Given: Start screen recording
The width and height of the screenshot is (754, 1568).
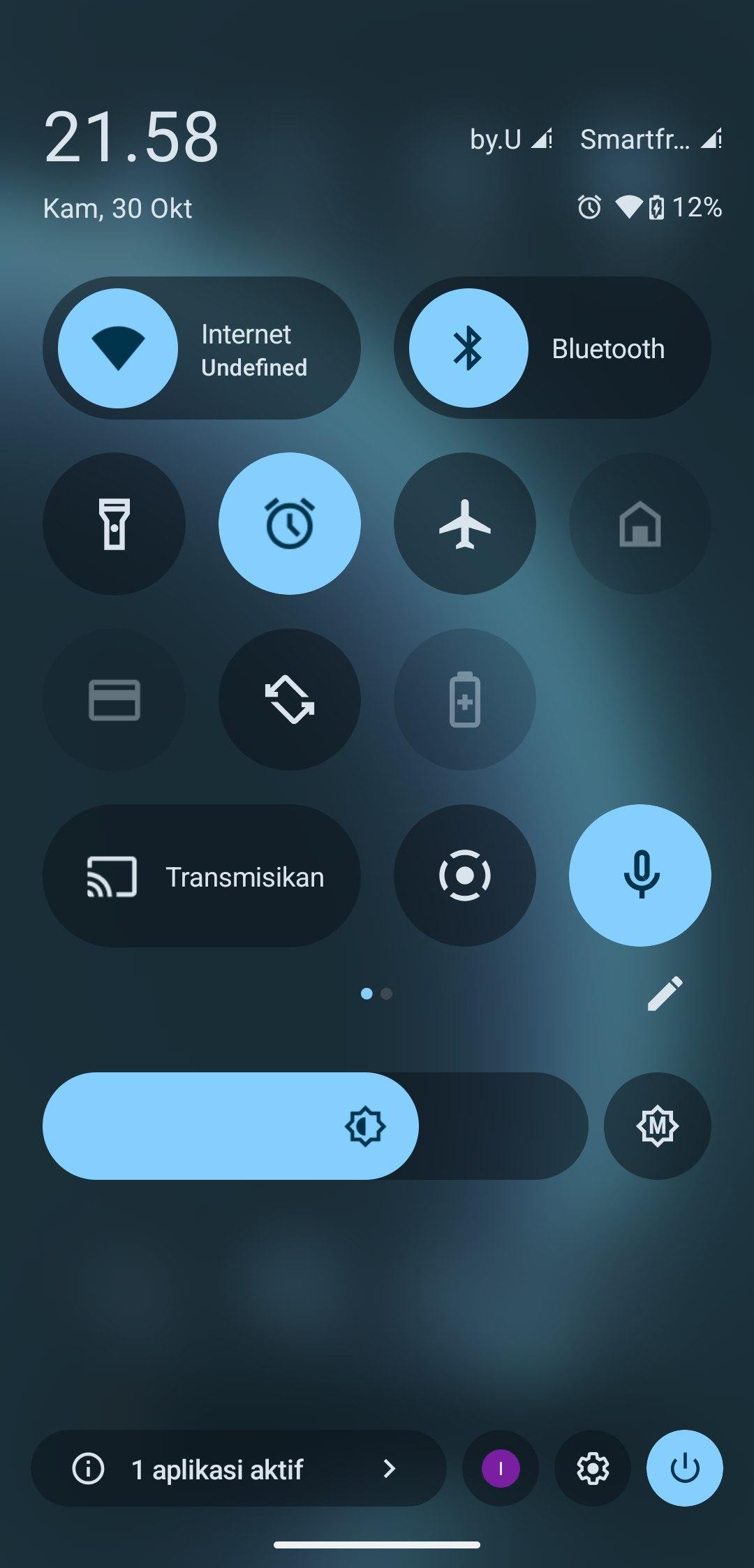Looking at the screenshot, I should (465, 875).
